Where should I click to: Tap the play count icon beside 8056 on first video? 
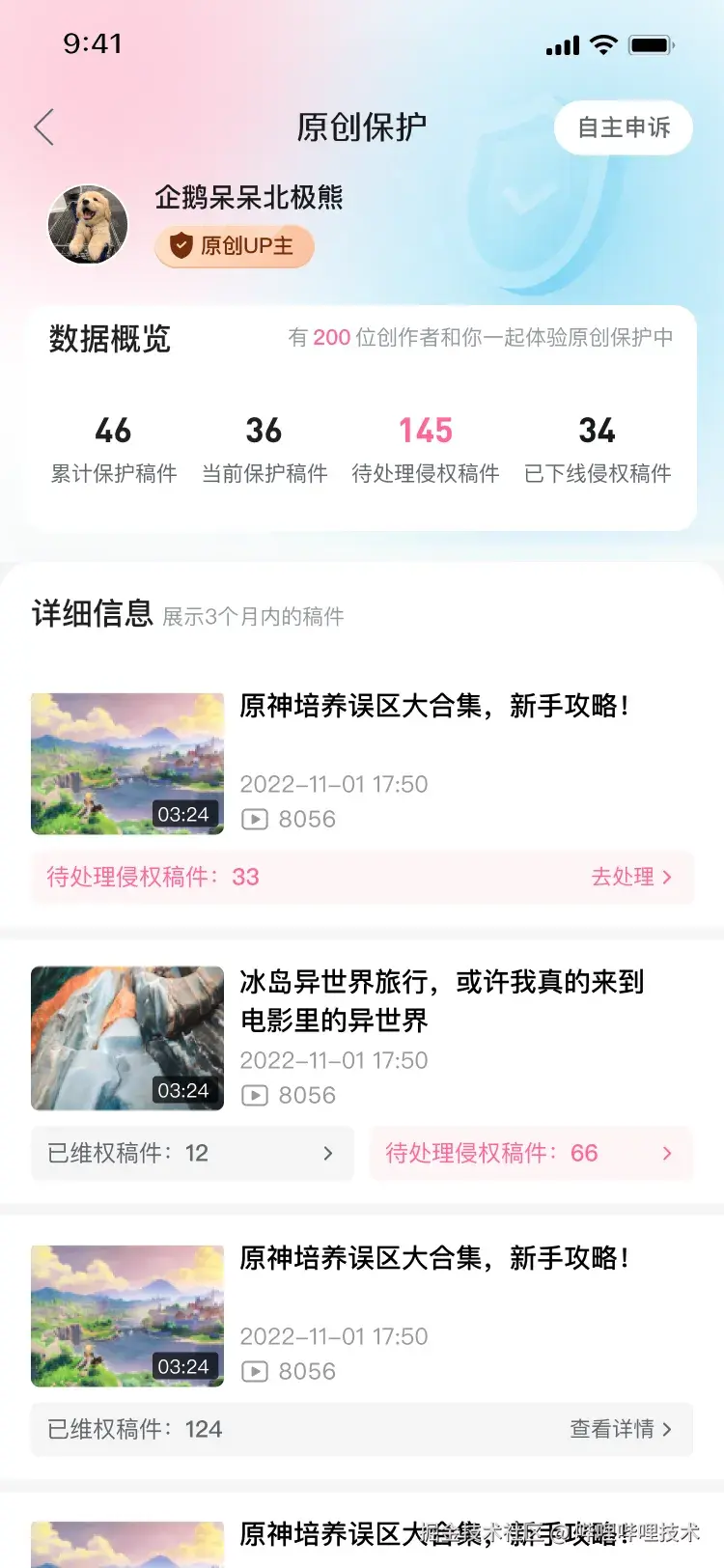(254, 819)
